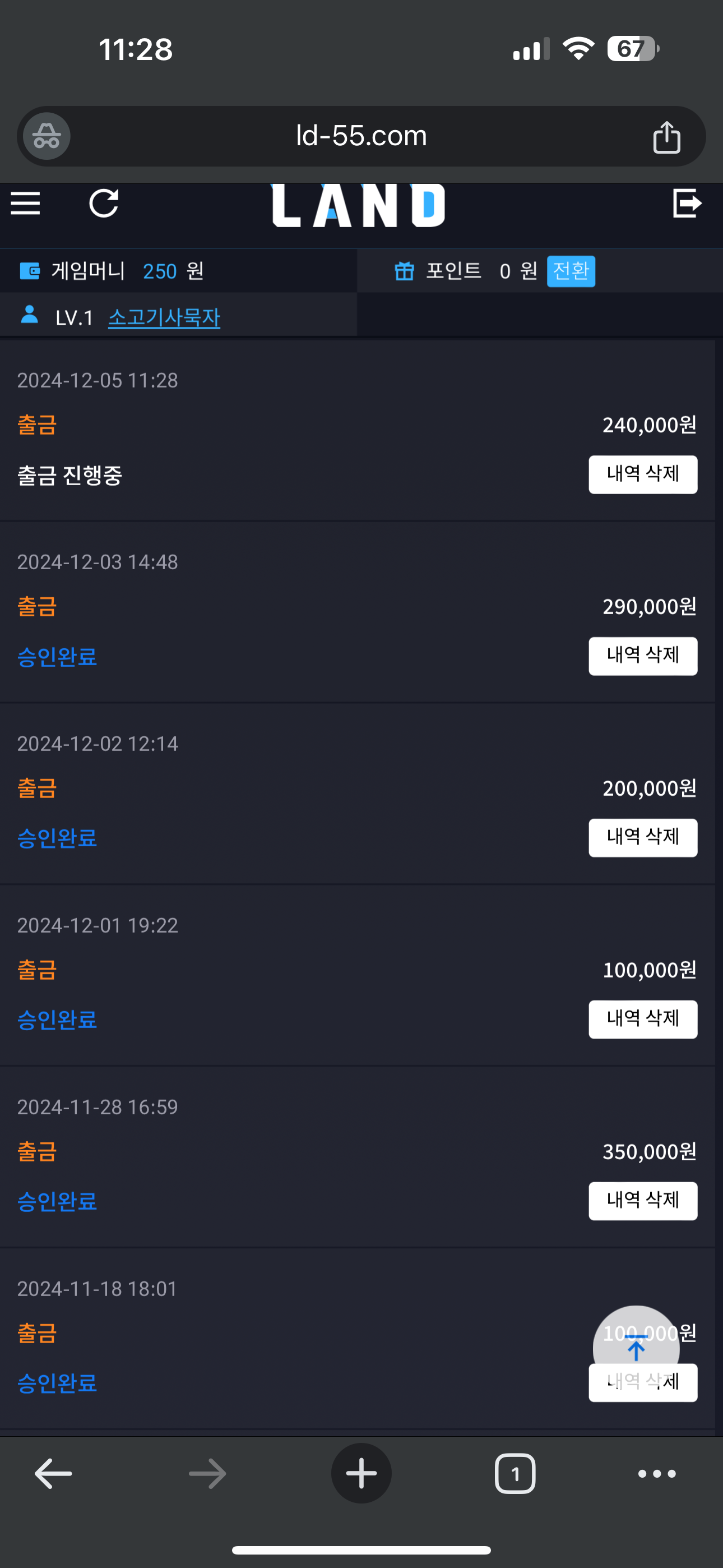Viewport: 723px width, 1568px height.
Task: Delete the 350,000원 withdrawal record
Action: point(643,1200)
